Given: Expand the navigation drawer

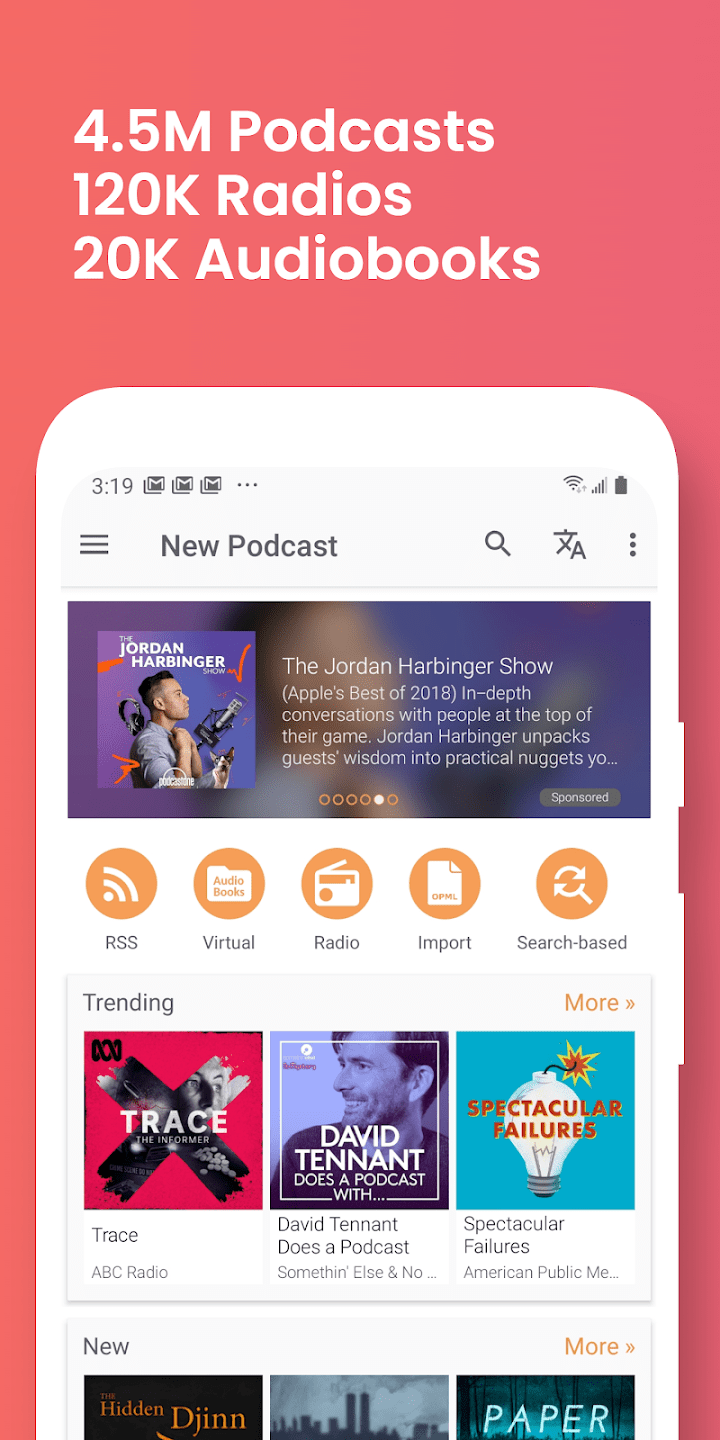Looking at the screenshot, I should 94,545.
